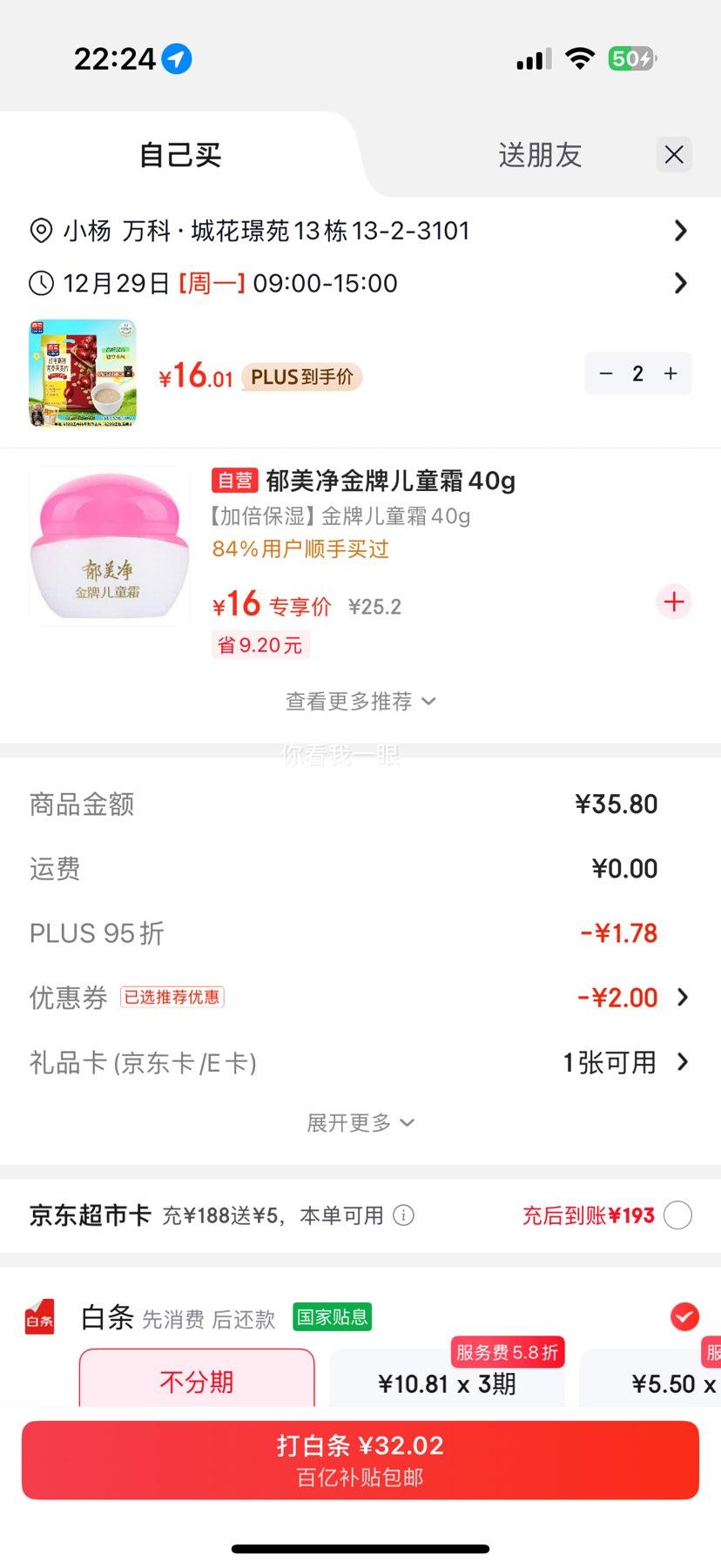Decrease the product quantity by one
Viewport: 721px width, 1568px height.
606,373
